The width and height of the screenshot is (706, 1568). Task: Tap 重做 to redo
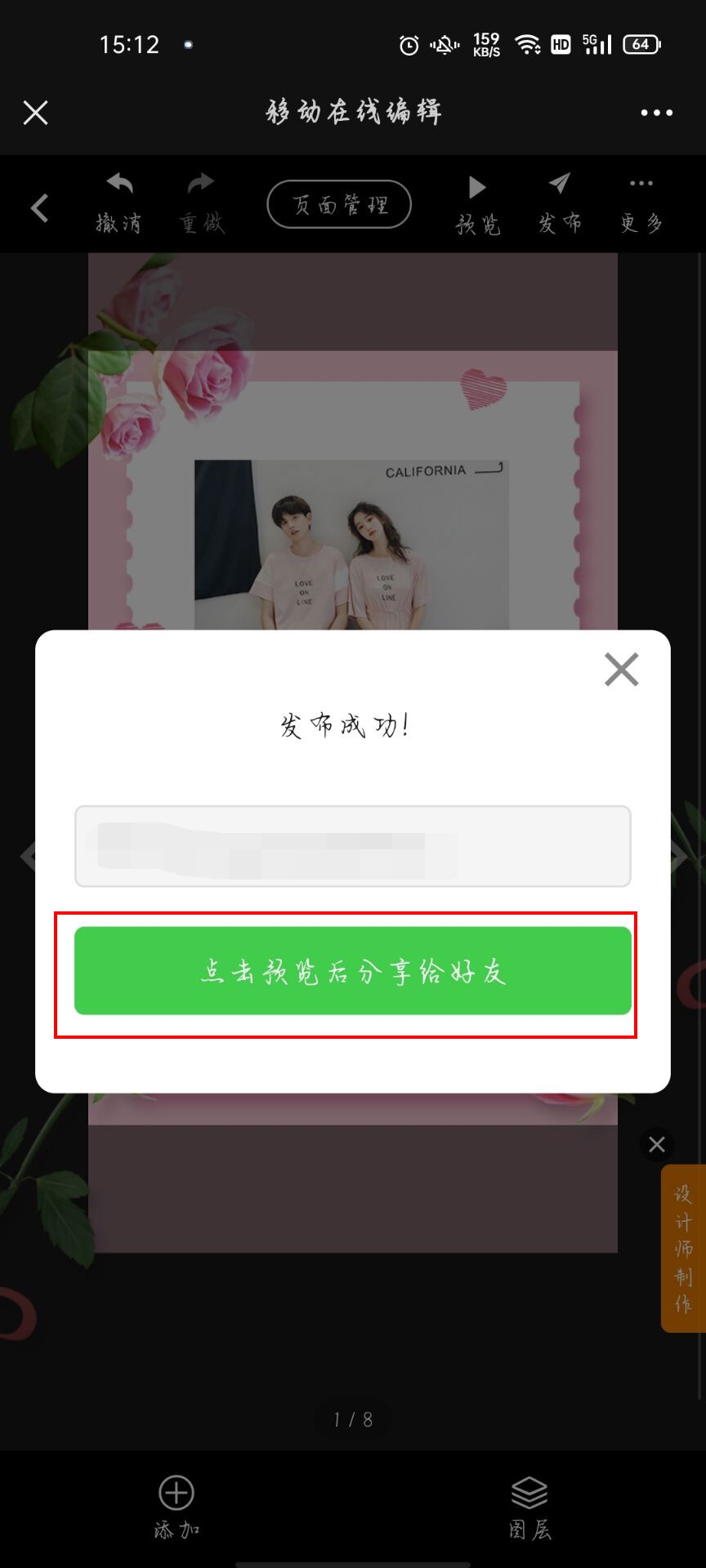tap(201, 203)
